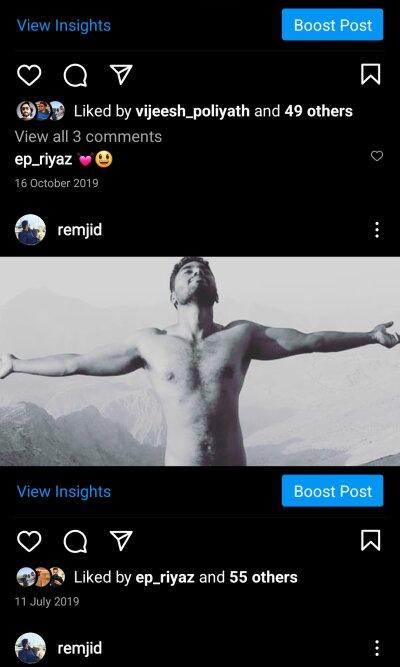This screenshot has width=400, height=667.
Task: Share the 11 July 2019 post
Action: point(121,540)
